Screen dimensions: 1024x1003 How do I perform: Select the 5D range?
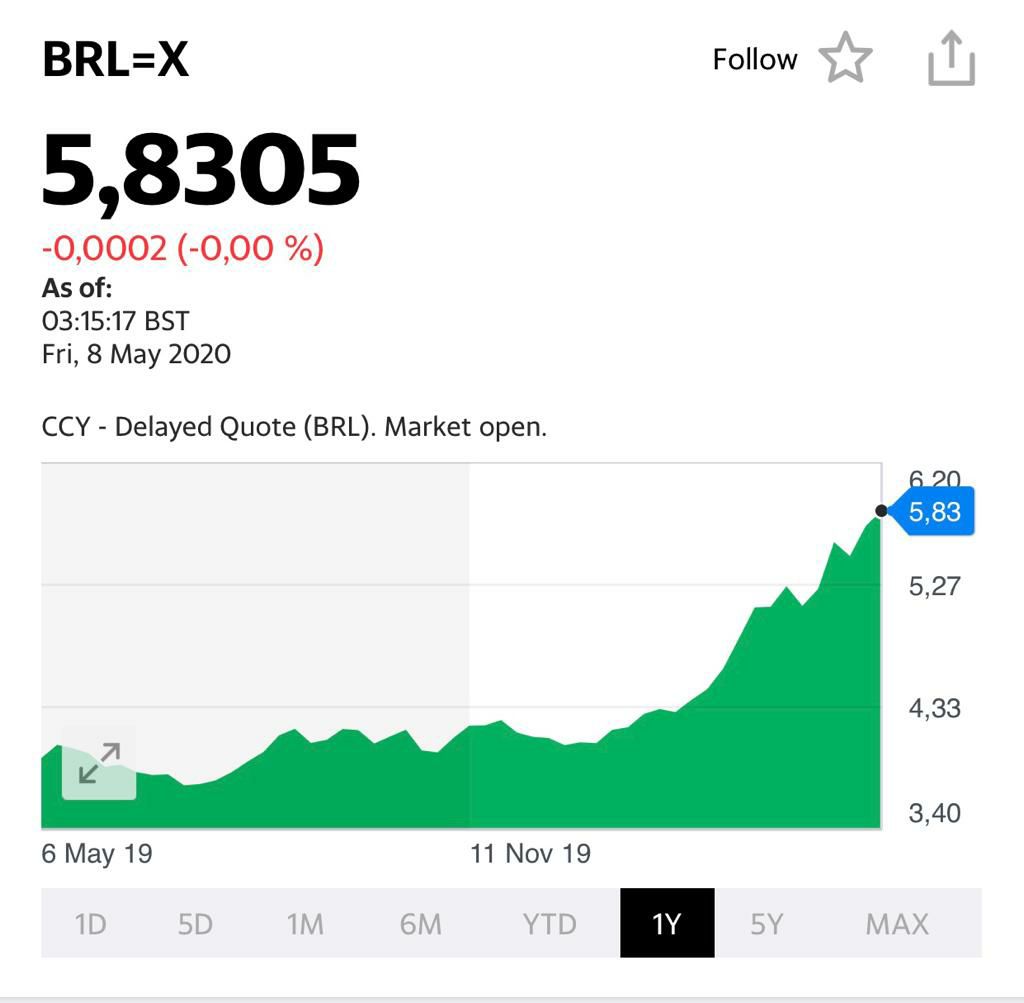(196, 924)
